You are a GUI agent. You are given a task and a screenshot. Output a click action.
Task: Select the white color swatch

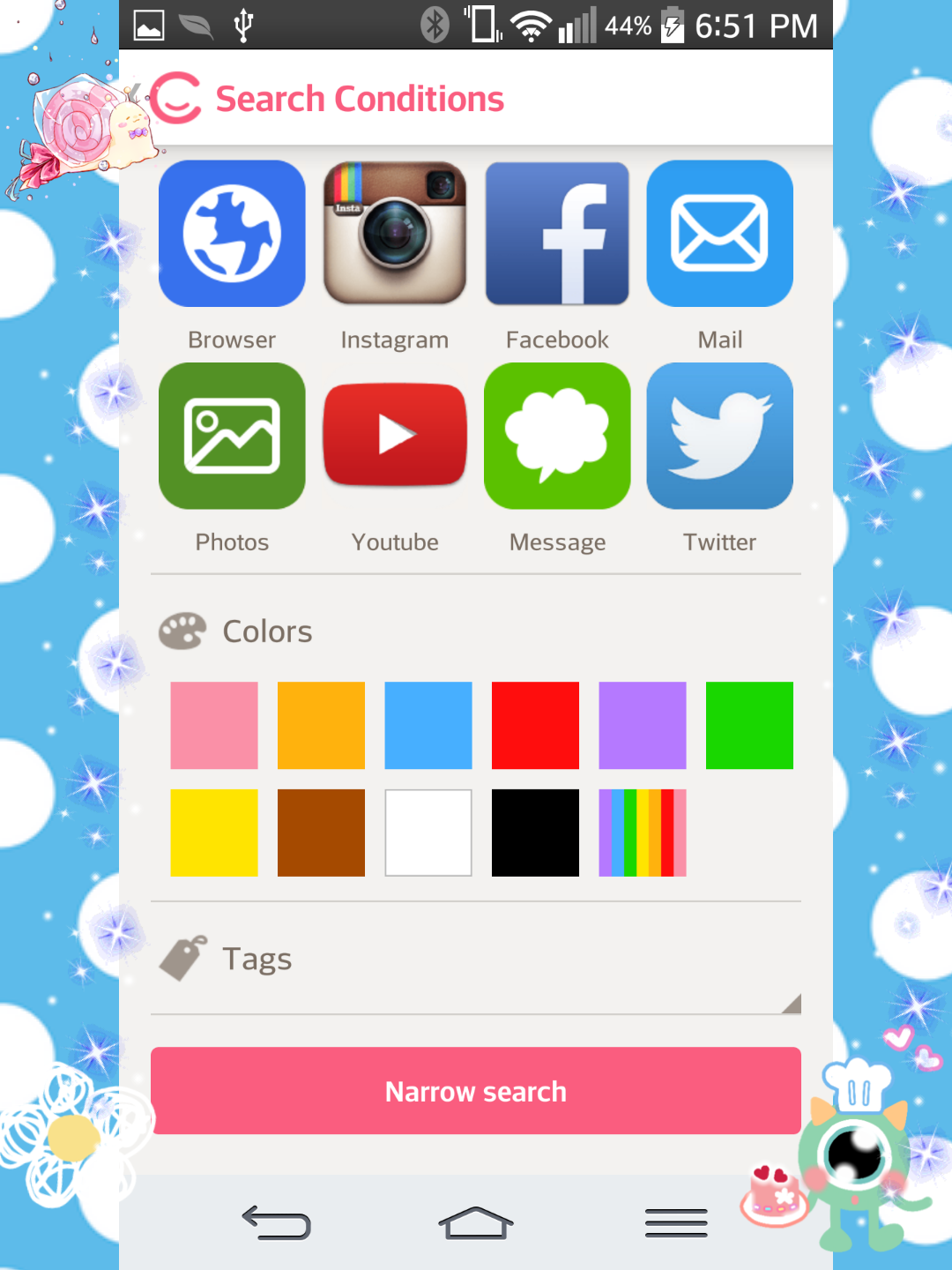pos(428,832)
